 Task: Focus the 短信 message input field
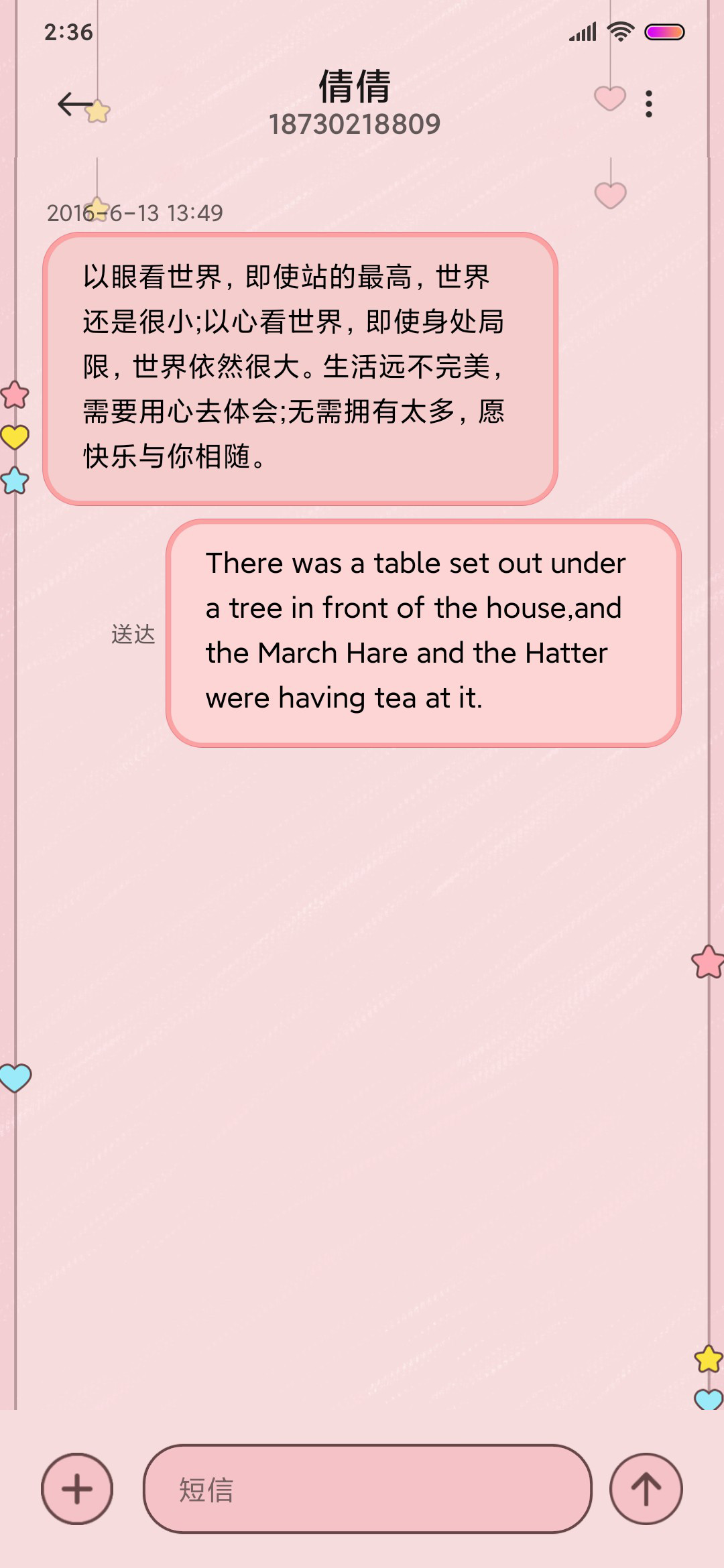[367, 1489]
